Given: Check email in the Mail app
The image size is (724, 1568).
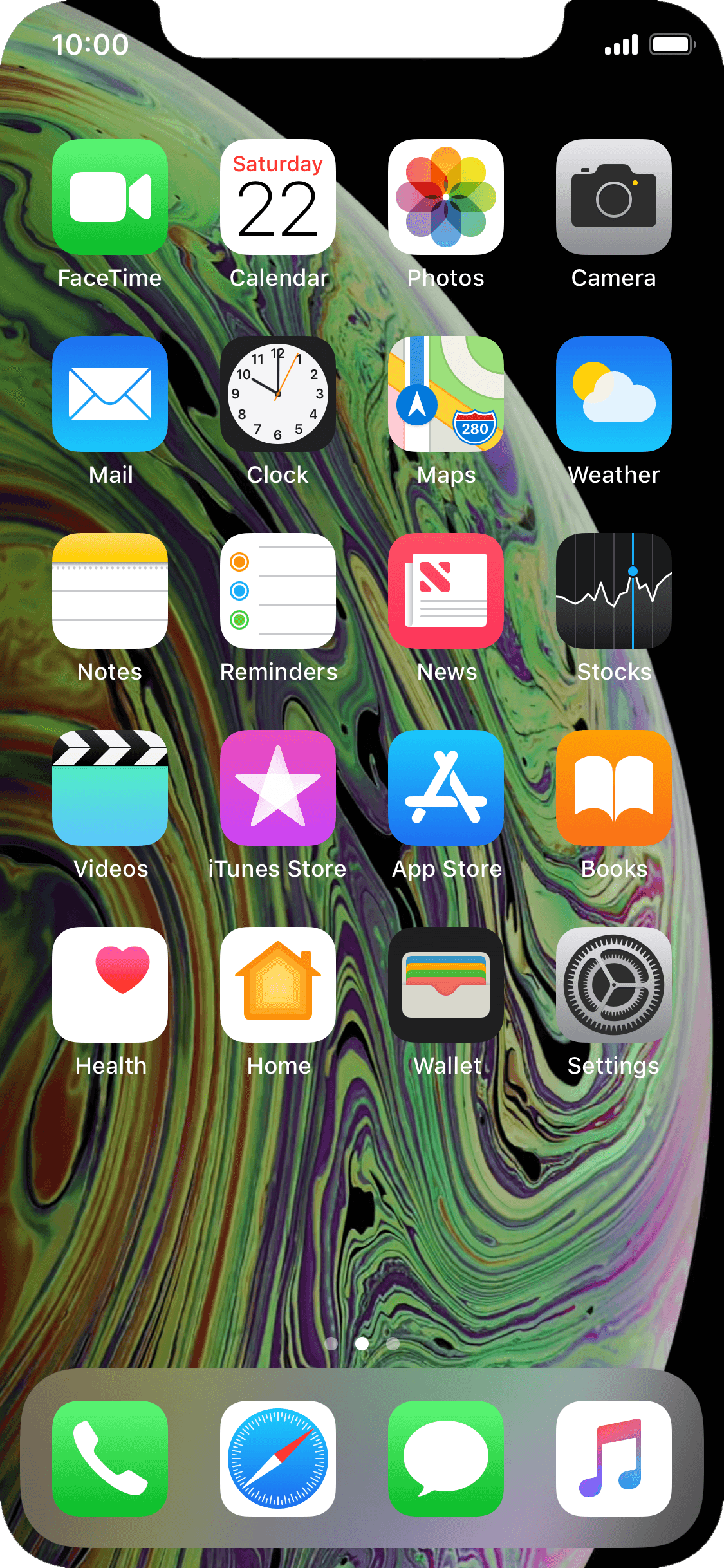Looking at the screenshot, I should (x=109, y=395).
